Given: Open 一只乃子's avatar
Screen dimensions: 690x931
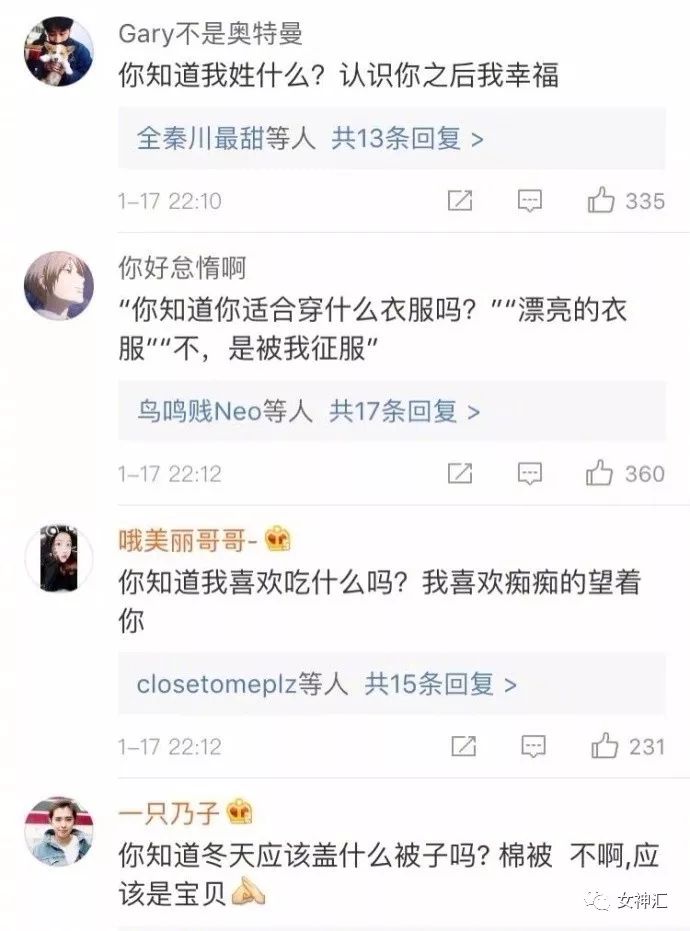Looking at the screenshot, I should tap(58, 831).
